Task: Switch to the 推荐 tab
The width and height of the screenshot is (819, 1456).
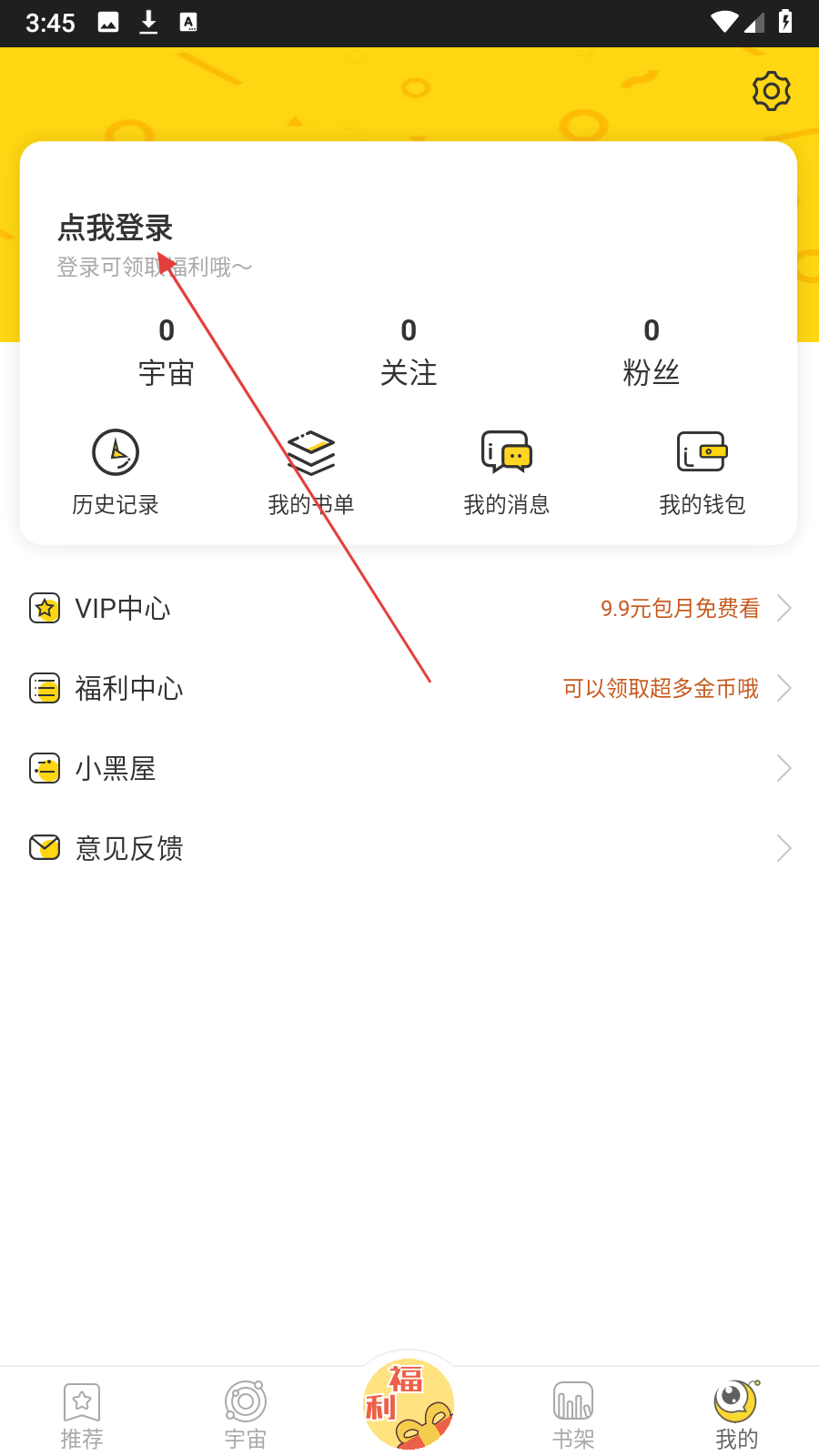Action: pyautogui.click(x=82, y=1415)
